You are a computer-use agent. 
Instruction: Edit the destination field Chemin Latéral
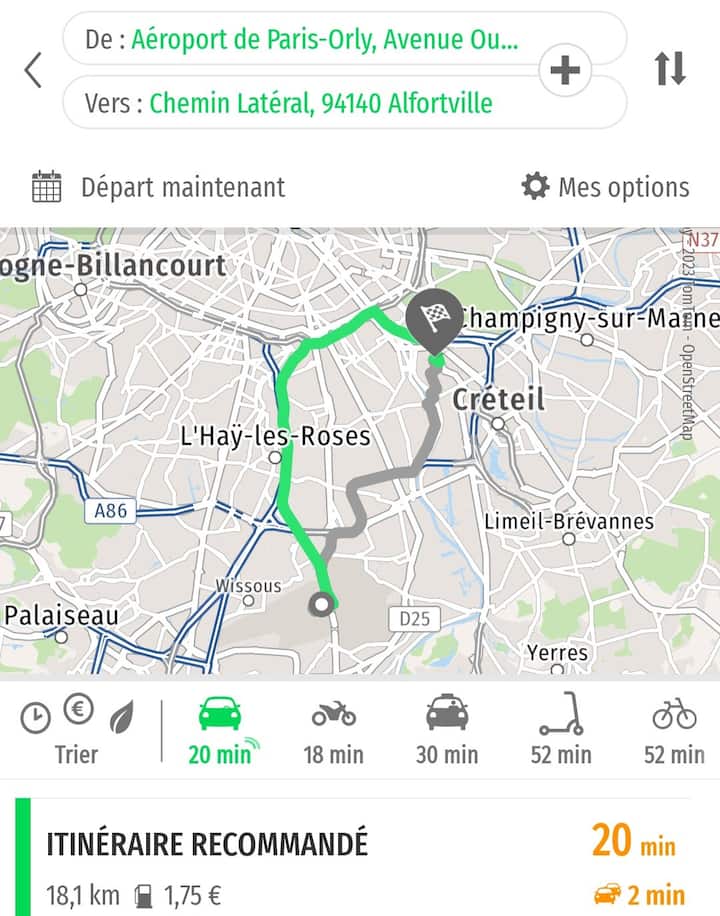(320, 102)
